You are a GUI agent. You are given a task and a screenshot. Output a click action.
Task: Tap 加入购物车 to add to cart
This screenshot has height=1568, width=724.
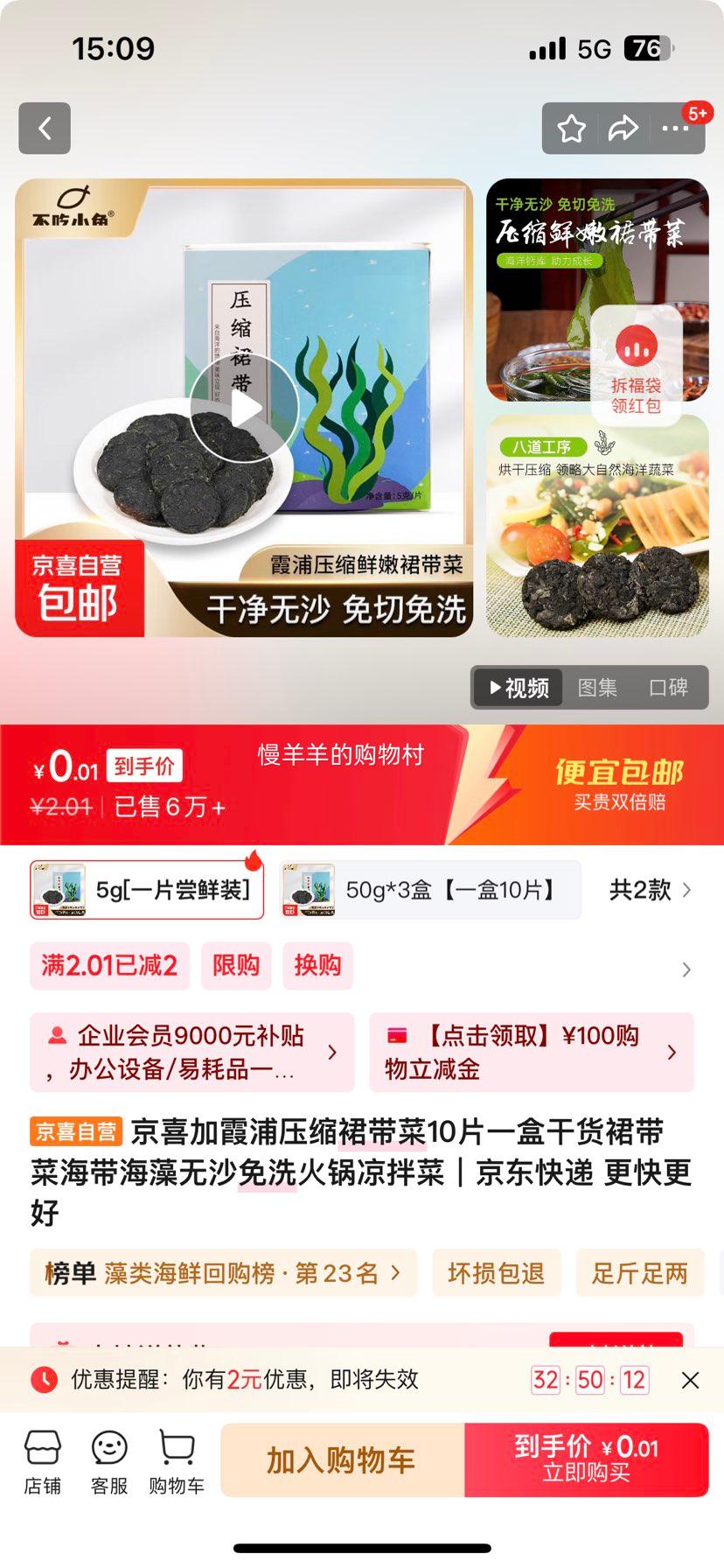[342, 1460]
